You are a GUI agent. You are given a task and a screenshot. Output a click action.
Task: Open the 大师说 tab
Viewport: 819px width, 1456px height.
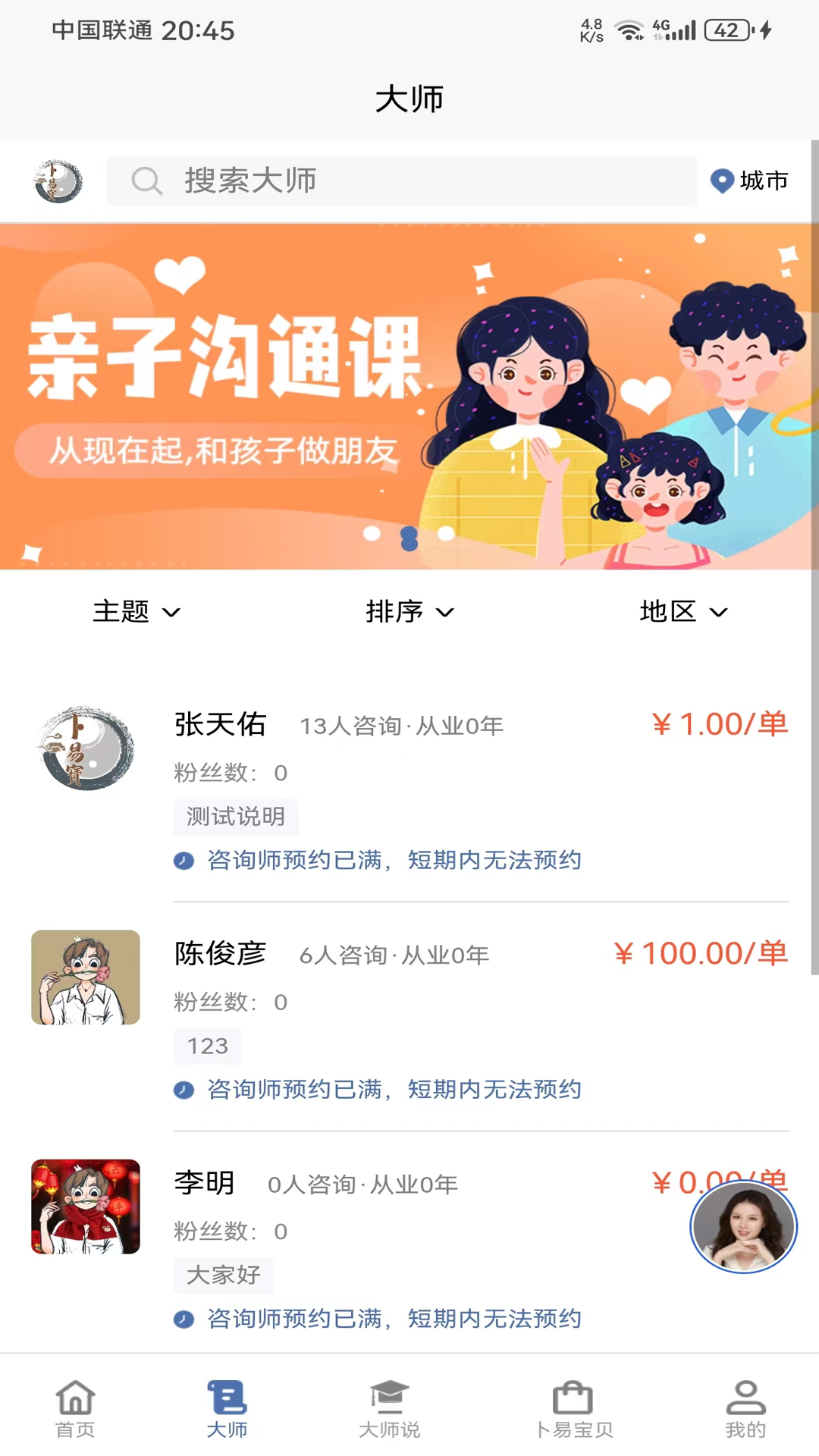pyautogui.click(x=389, y=1410)
